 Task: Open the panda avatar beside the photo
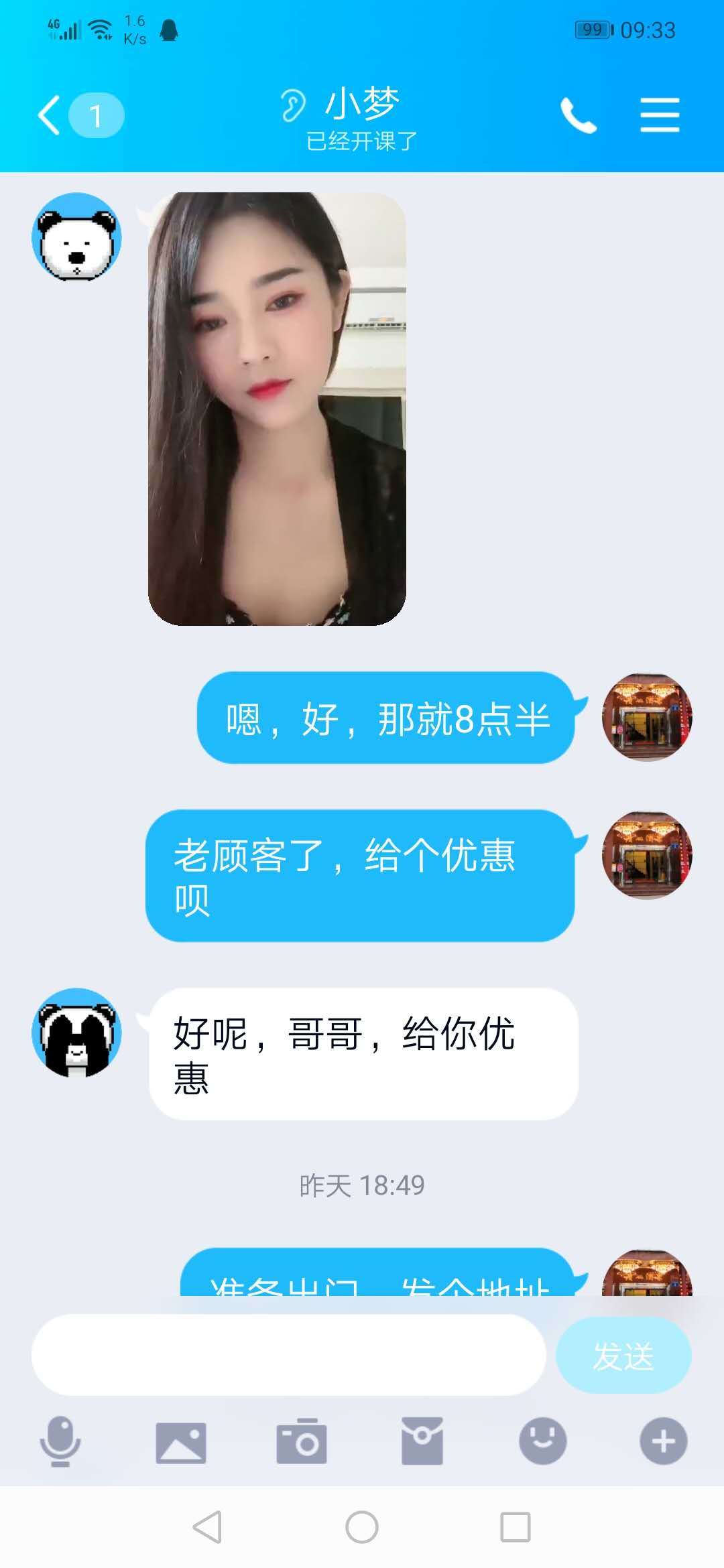[76, 237]
